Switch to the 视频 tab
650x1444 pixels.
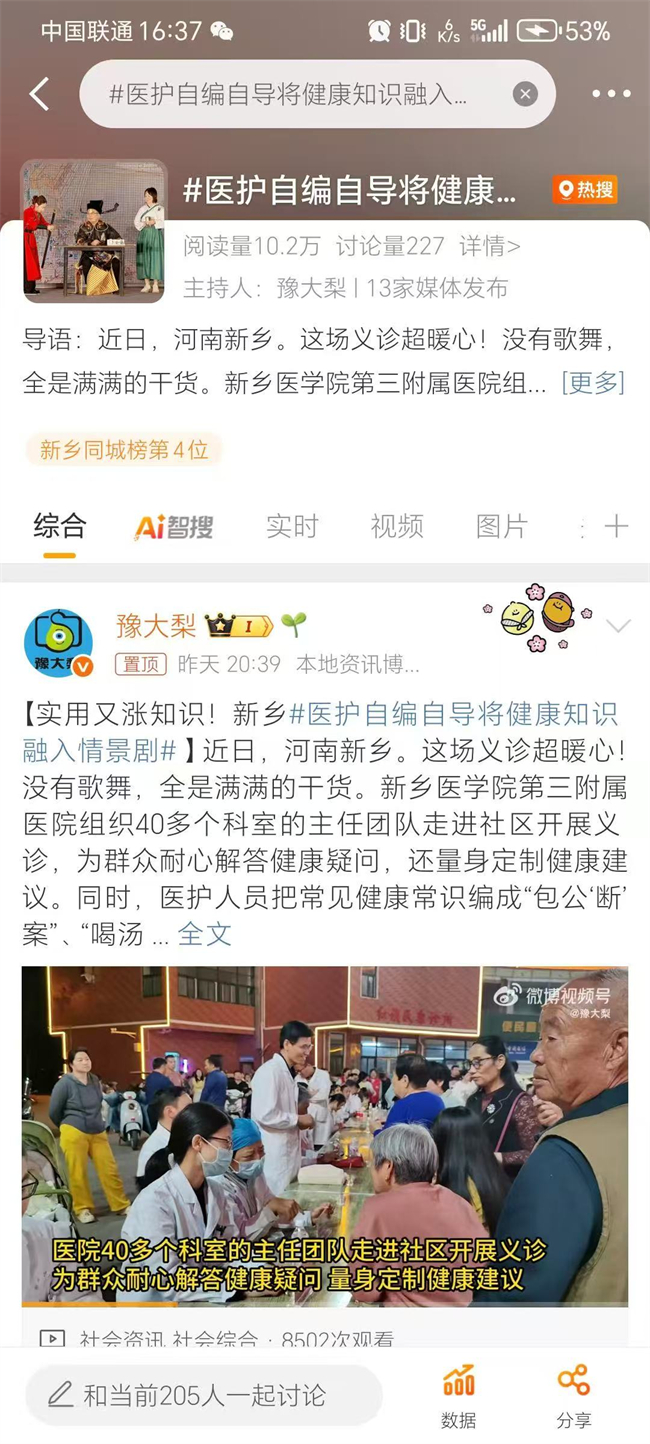pyautogui.click(x=397, y=527)
